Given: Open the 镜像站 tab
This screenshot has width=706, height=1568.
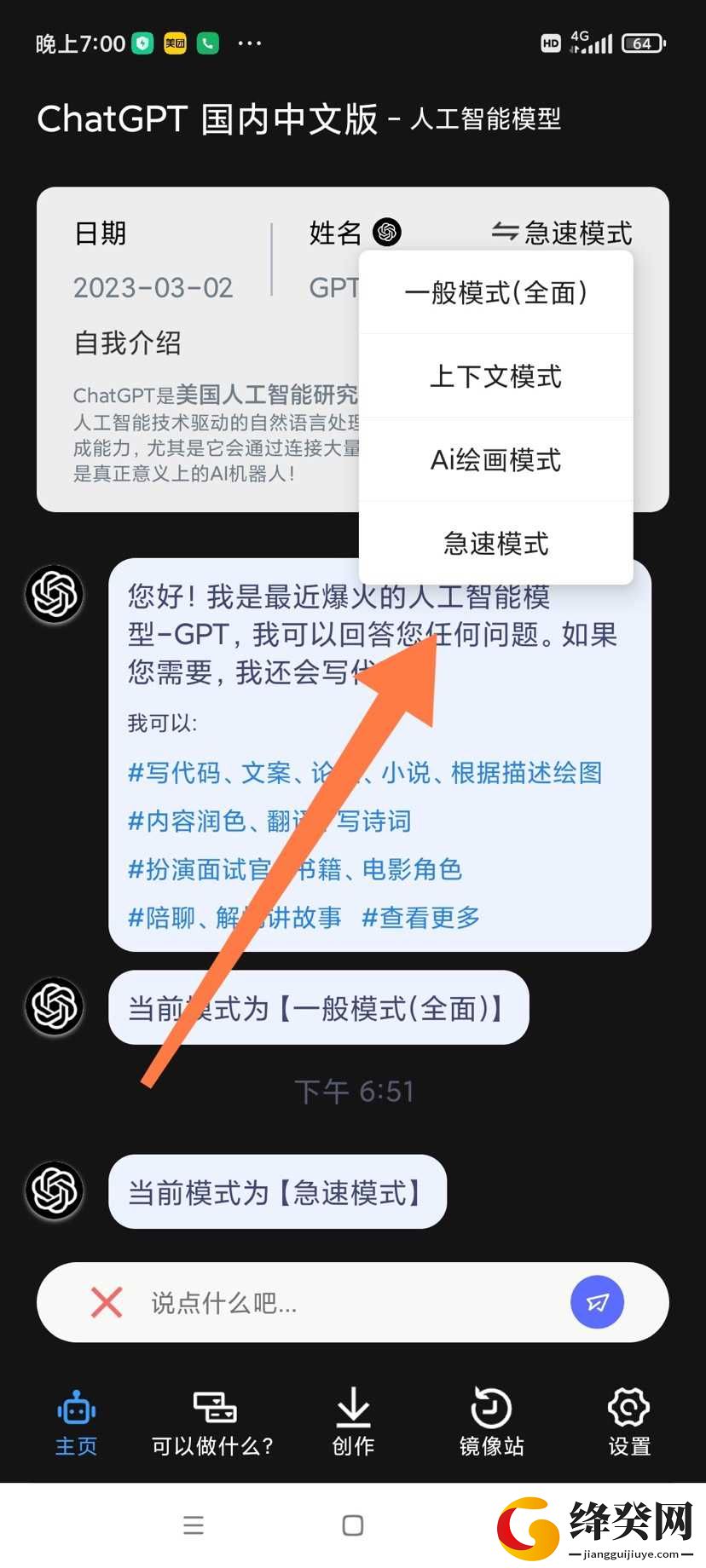Looking at the screenshot, I should (491, 1422).
